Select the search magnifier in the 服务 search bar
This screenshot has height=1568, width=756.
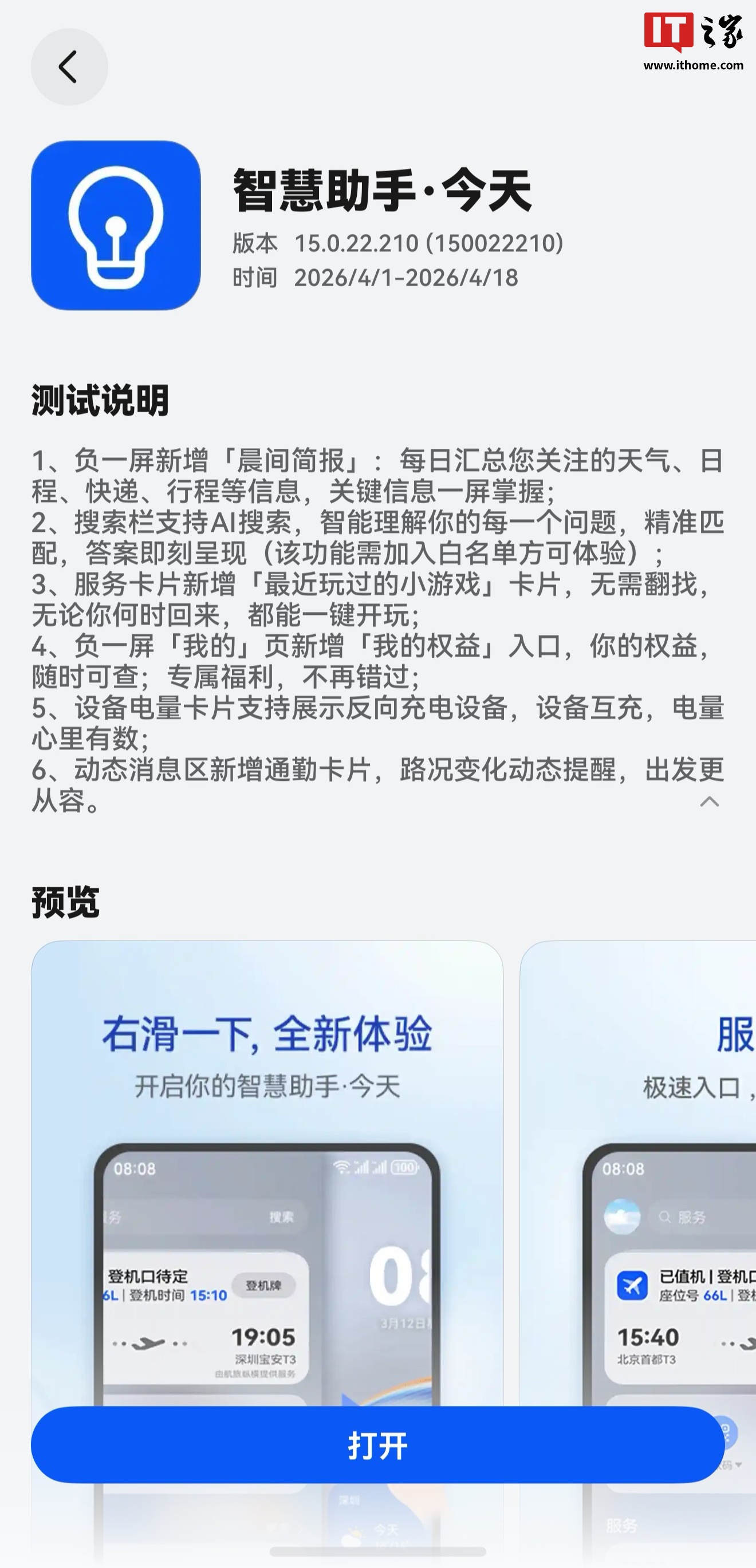click(666, 1217)
